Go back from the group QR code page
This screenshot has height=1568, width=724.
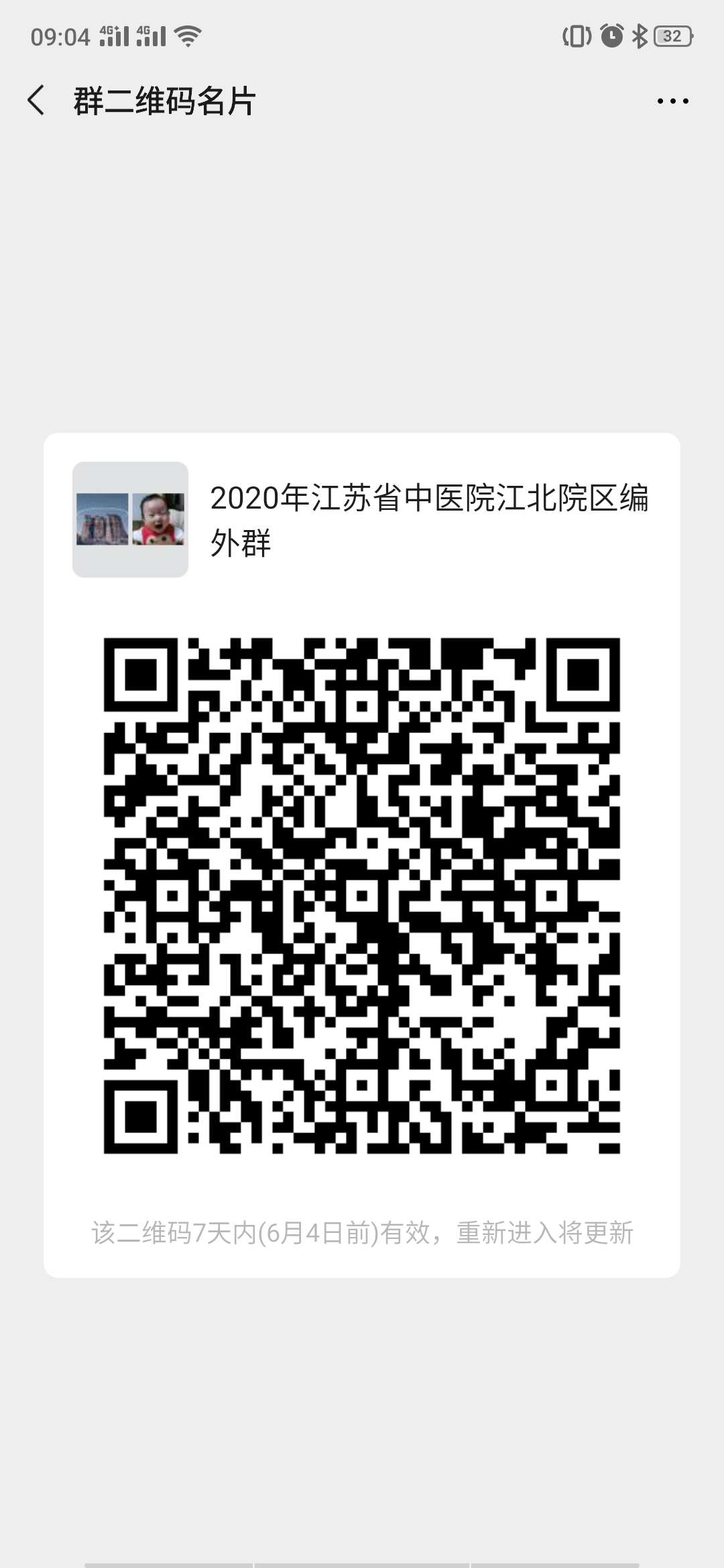pyautogui.click(x=36, y=101)
